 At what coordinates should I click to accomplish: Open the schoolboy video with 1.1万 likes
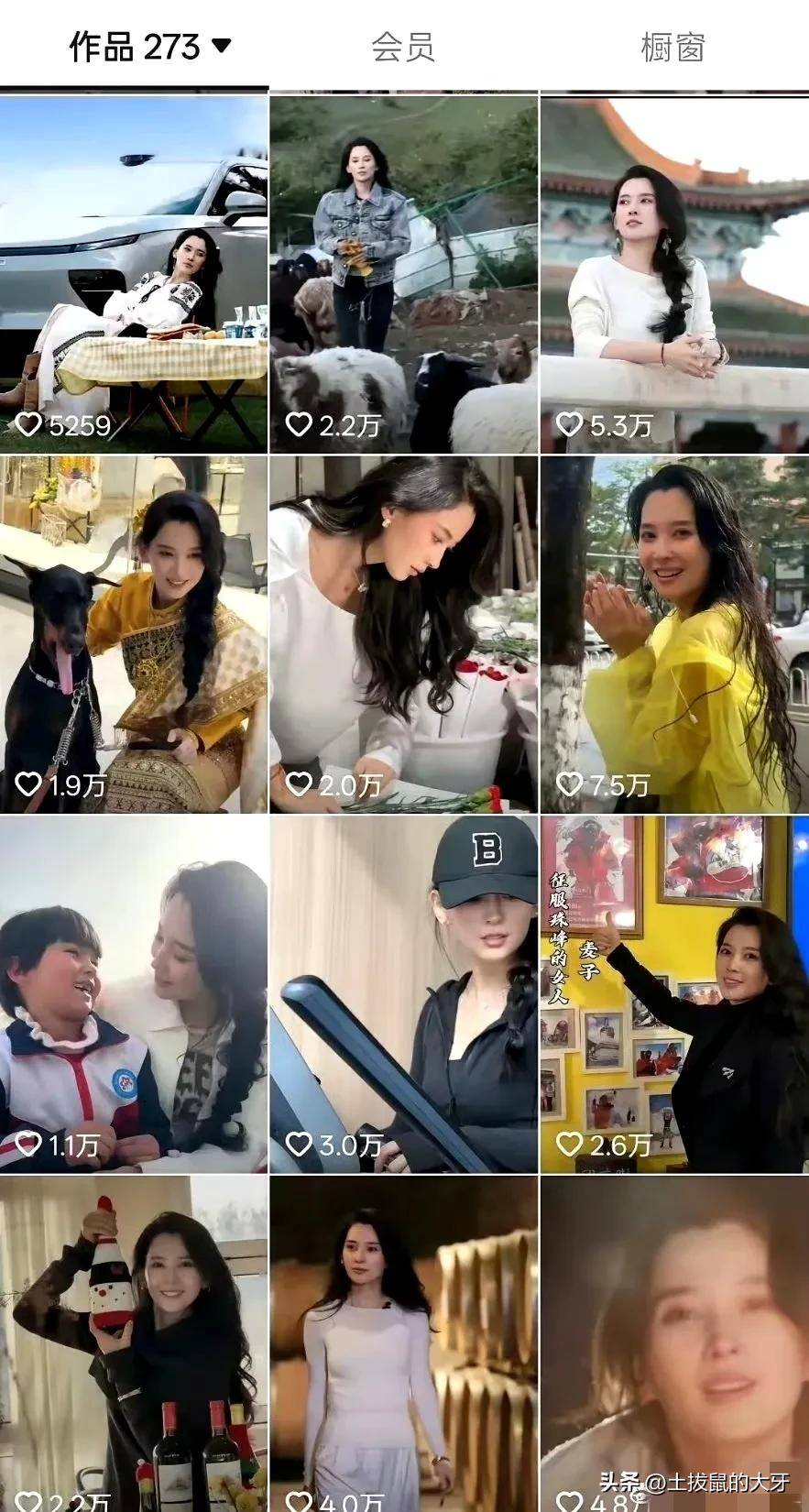(134, 994)
